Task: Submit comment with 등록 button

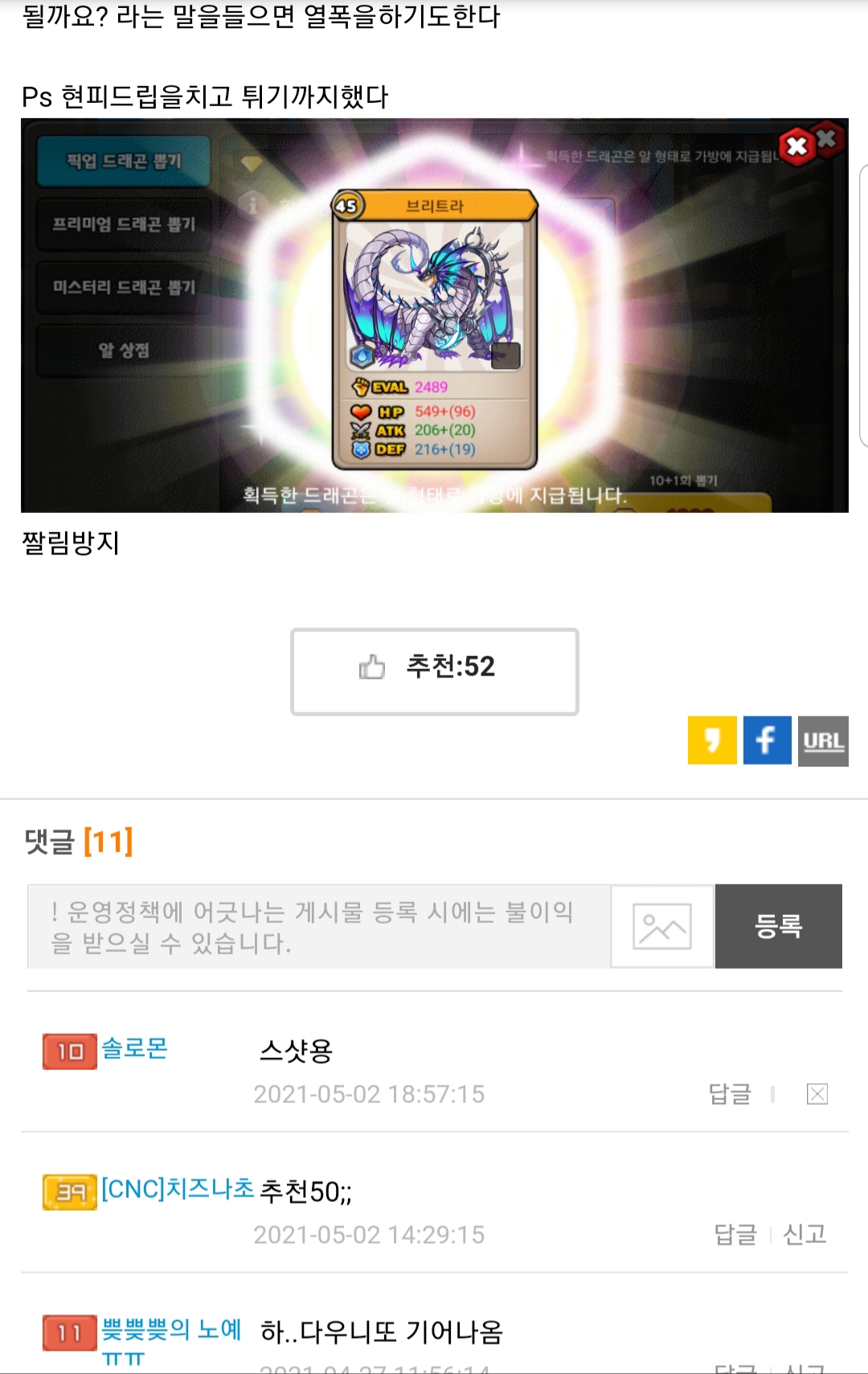Action: click(x=778, y=926)
